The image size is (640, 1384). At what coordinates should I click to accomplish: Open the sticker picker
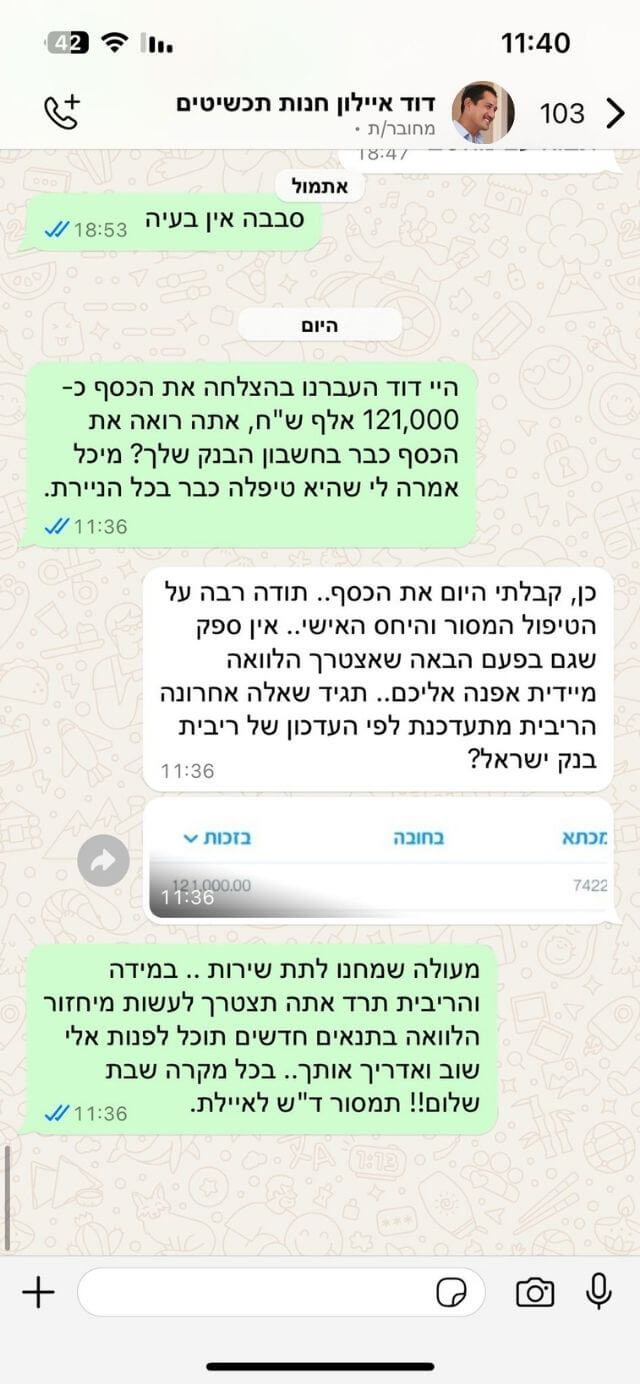[x=452, y=1293]
